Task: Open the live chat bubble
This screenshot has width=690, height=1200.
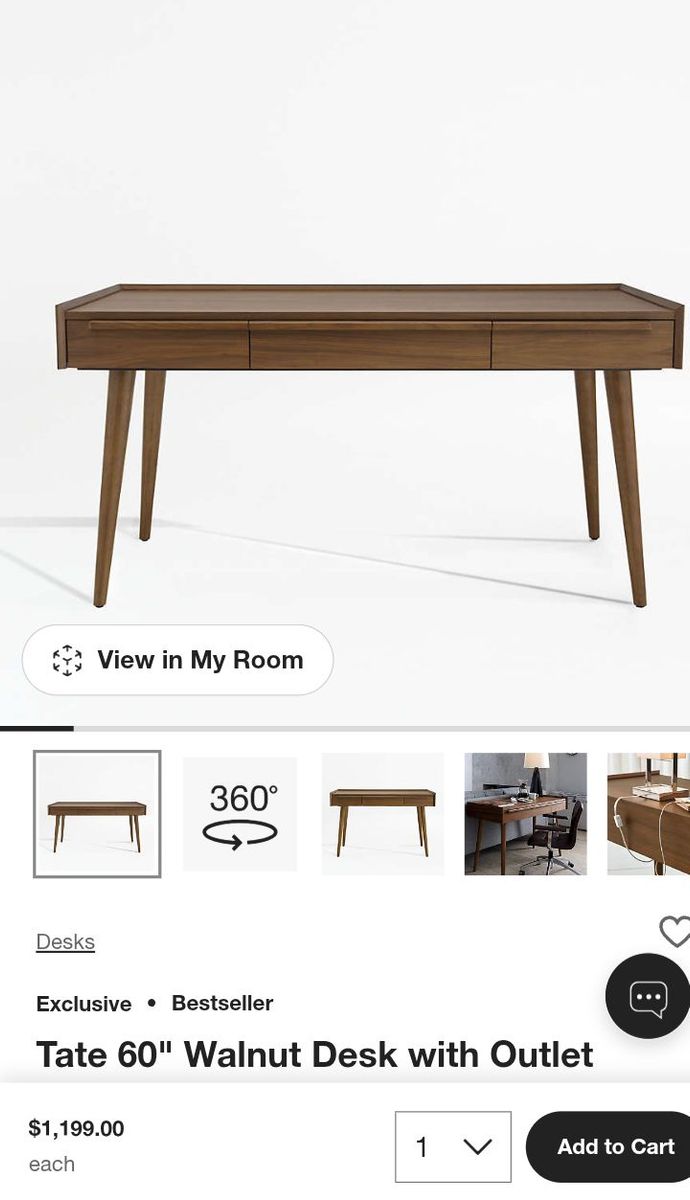Action: pyautogui.click(x=648, y=997)
